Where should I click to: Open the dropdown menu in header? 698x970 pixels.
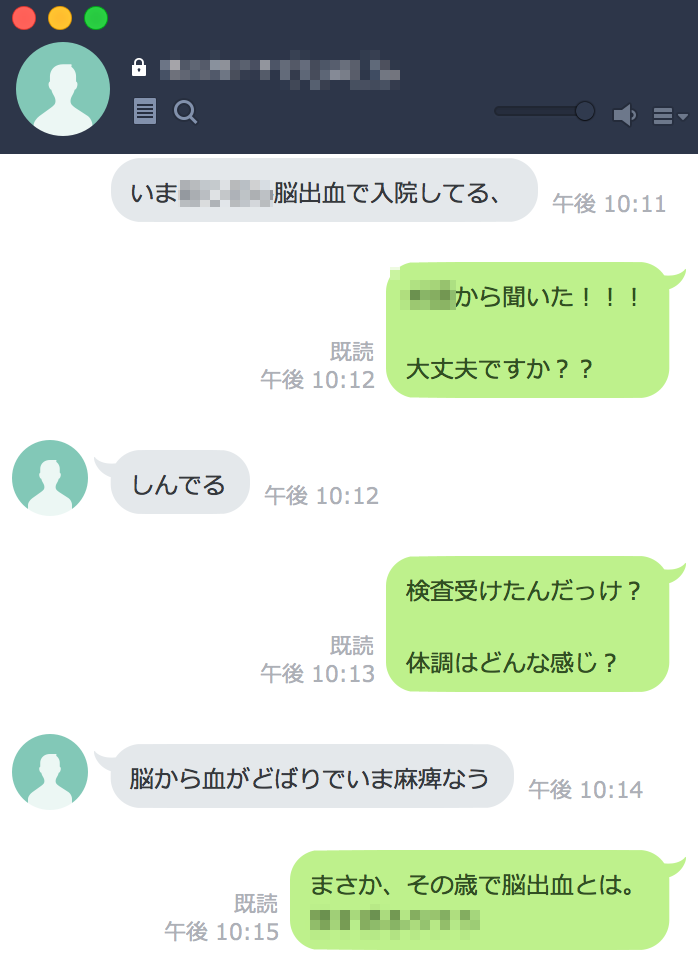tap(669, 116)
